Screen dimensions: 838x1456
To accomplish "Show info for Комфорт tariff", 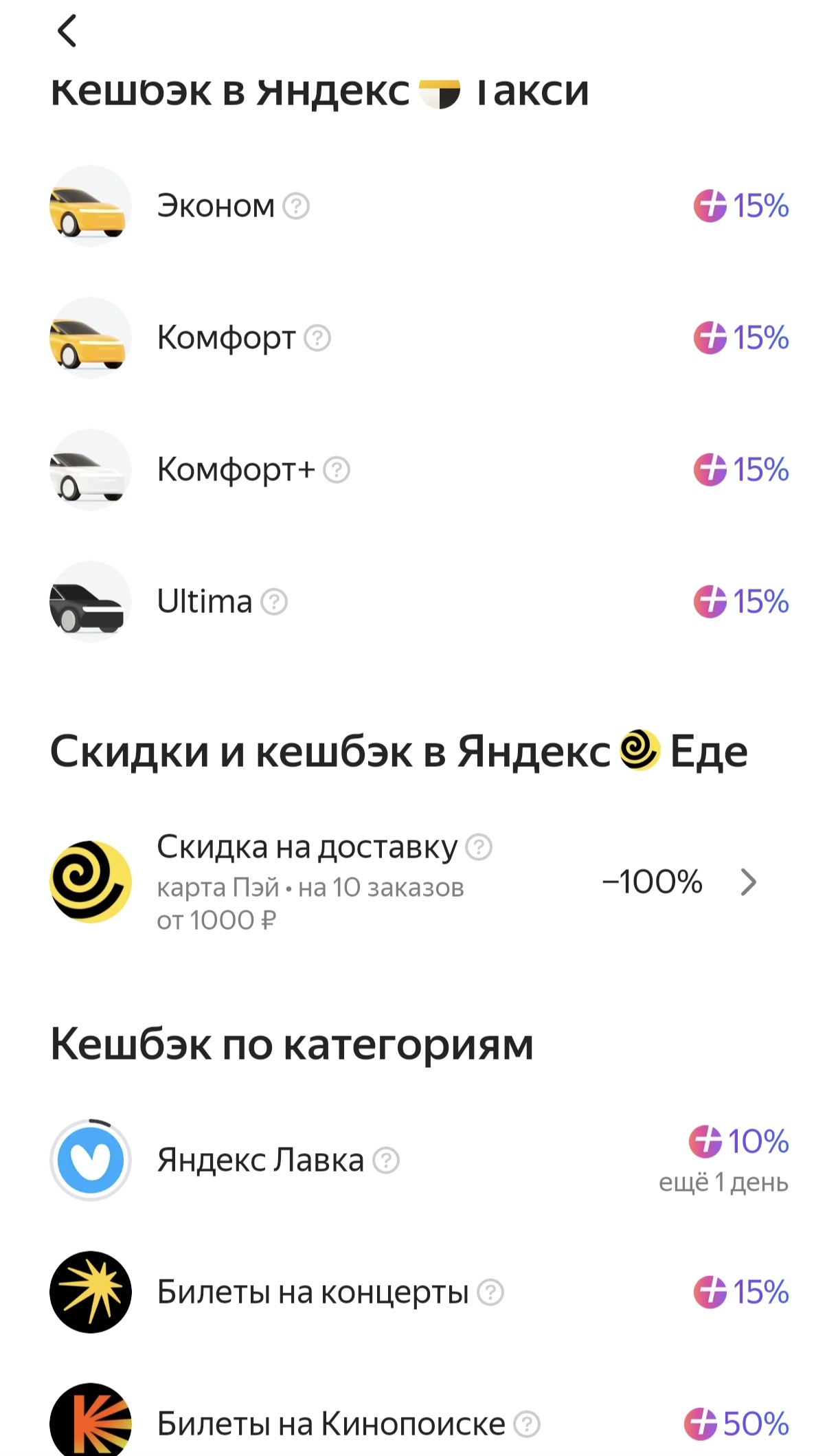I will pos(317,338).
